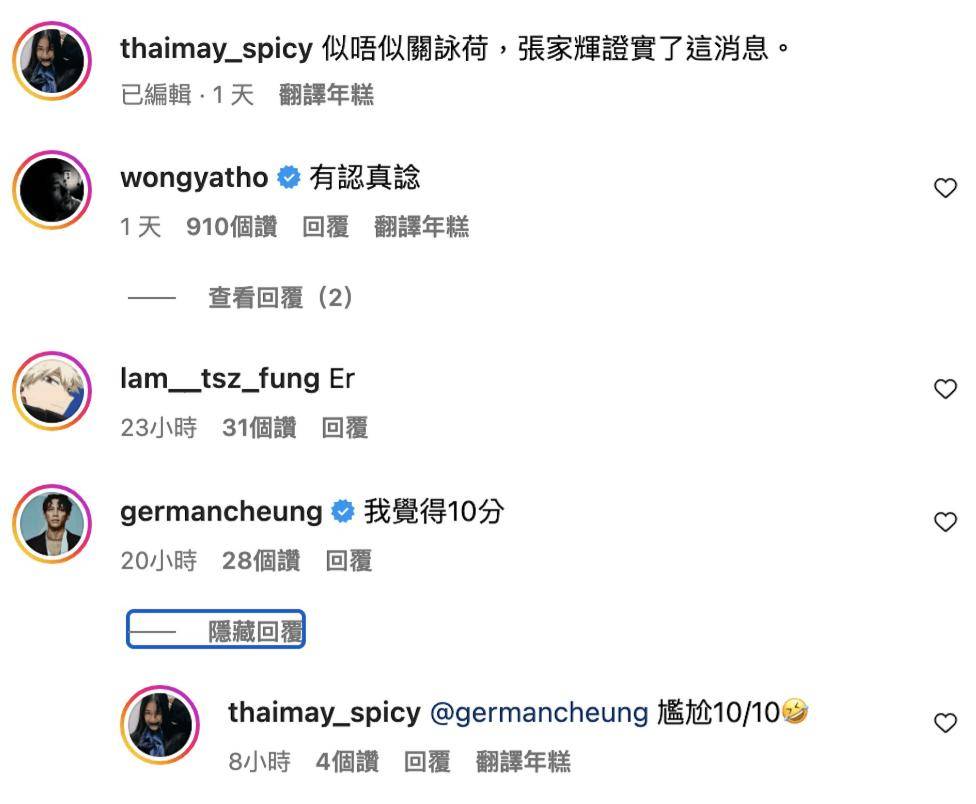Open wongyatho's profile picture
The width and height of the screenshot is (976, 804).
[x=52, y=190]
